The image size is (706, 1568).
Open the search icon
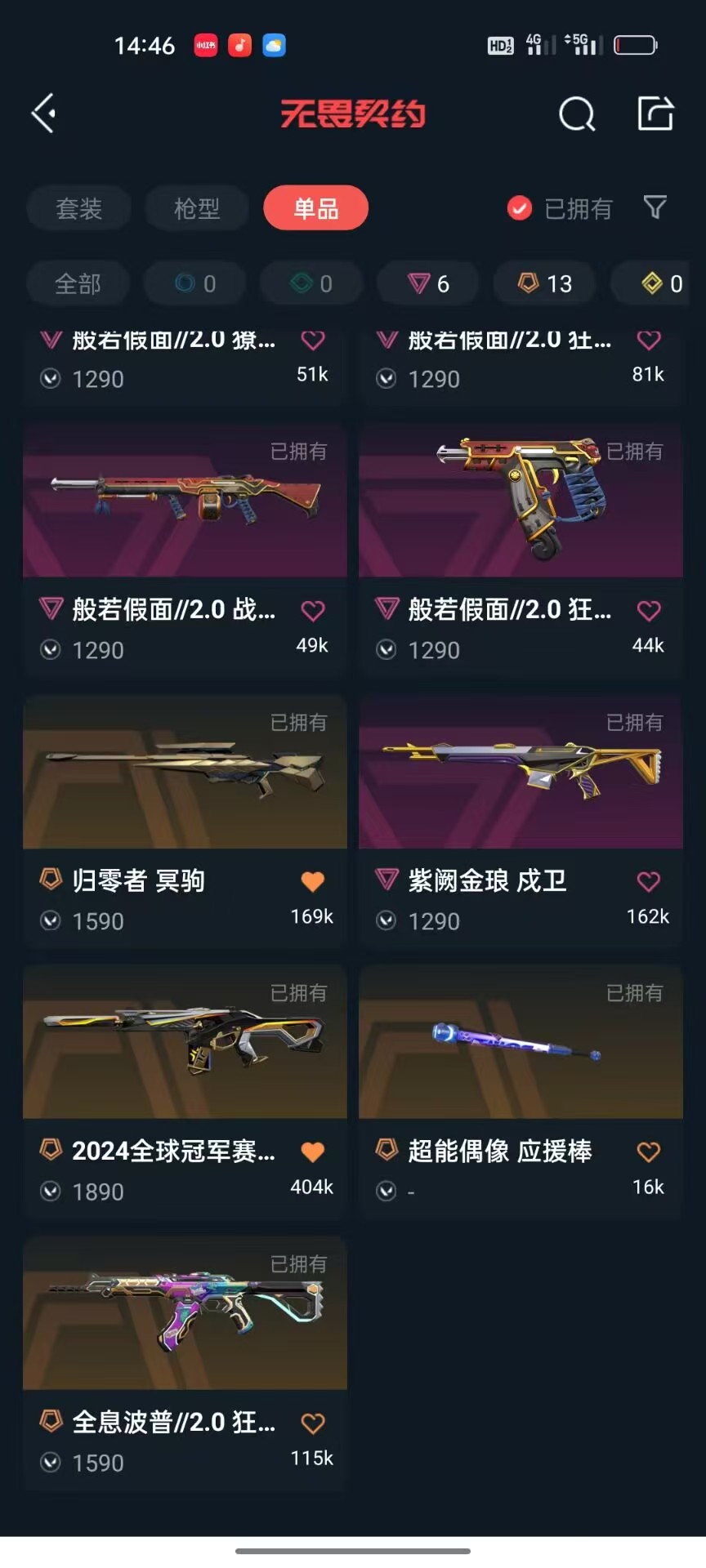point(577,114)
